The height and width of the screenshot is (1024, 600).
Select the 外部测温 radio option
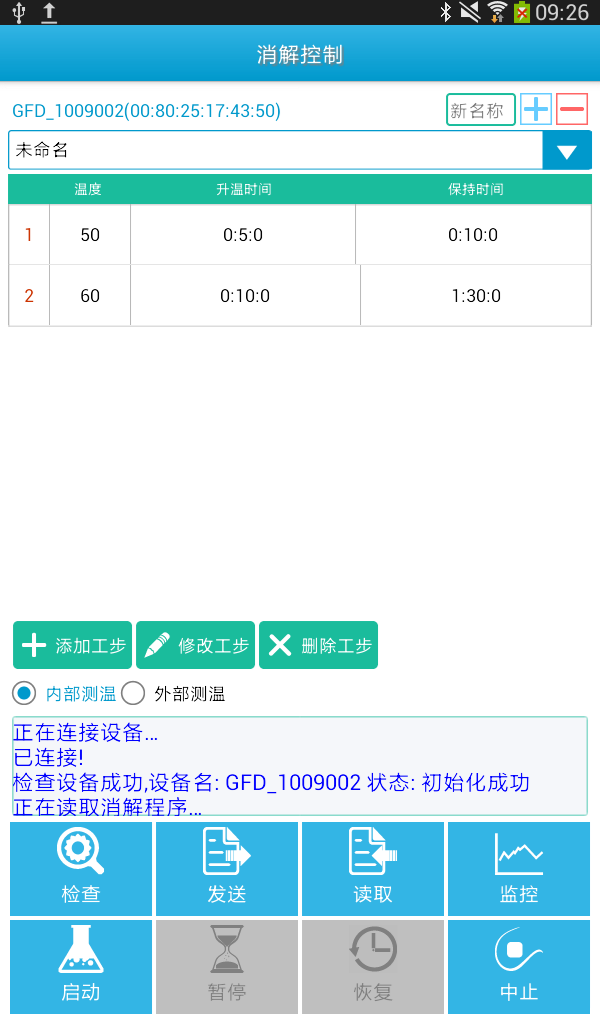coord(134,693)
